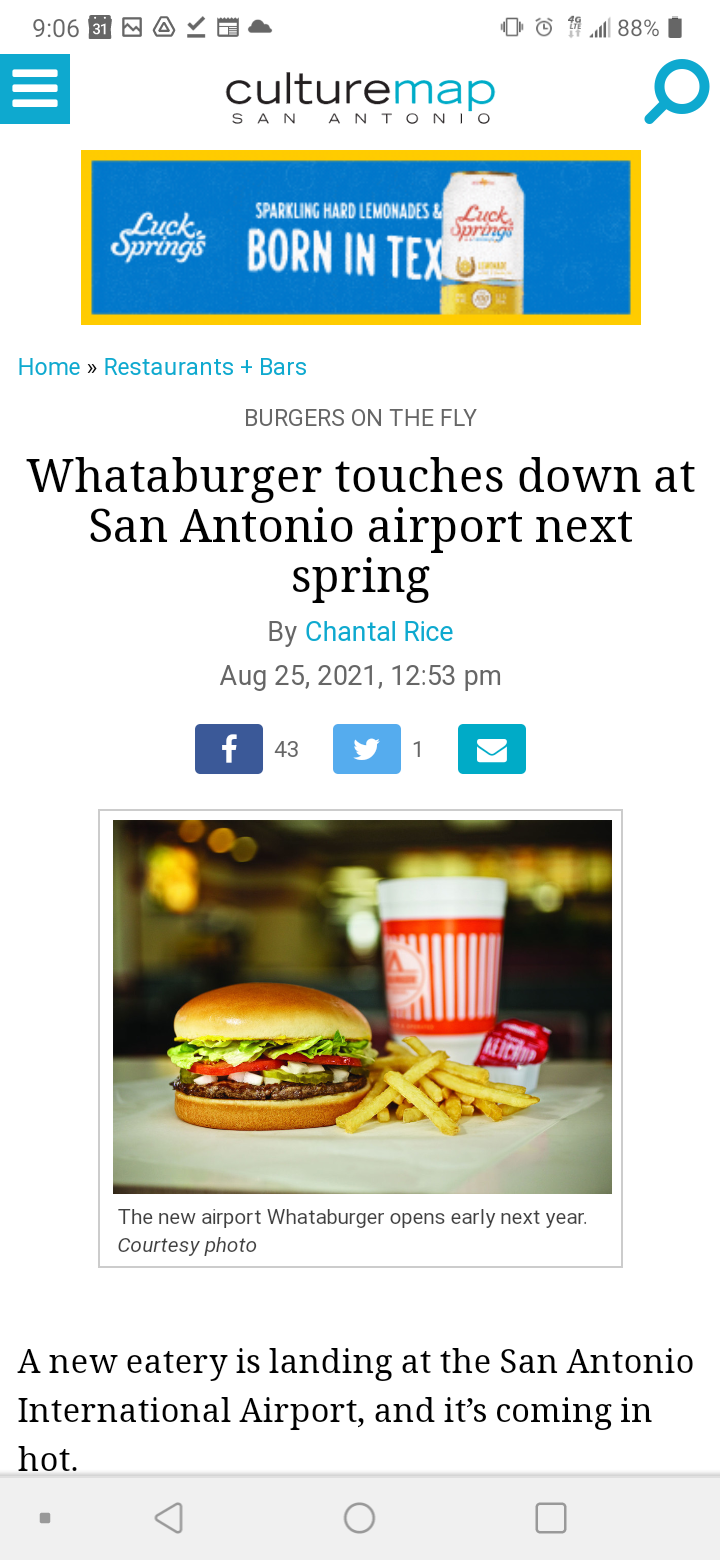The image size is (720, 1560).
Task: Share article via email
Action: coord(492,749)
